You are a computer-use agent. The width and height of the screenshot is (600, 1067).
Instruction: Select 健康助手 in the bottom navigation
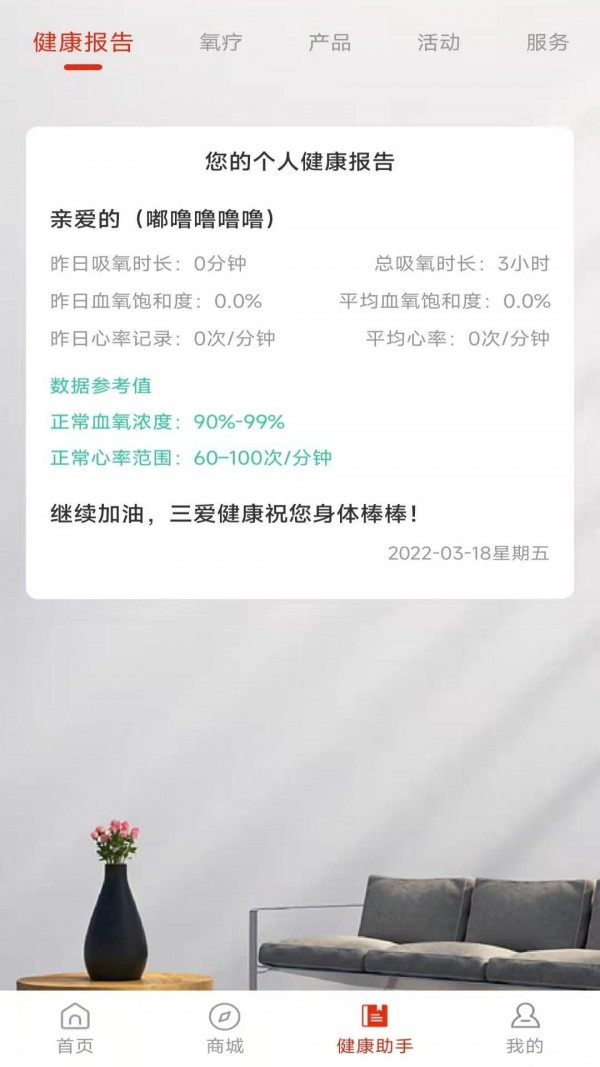[375, 1028]
